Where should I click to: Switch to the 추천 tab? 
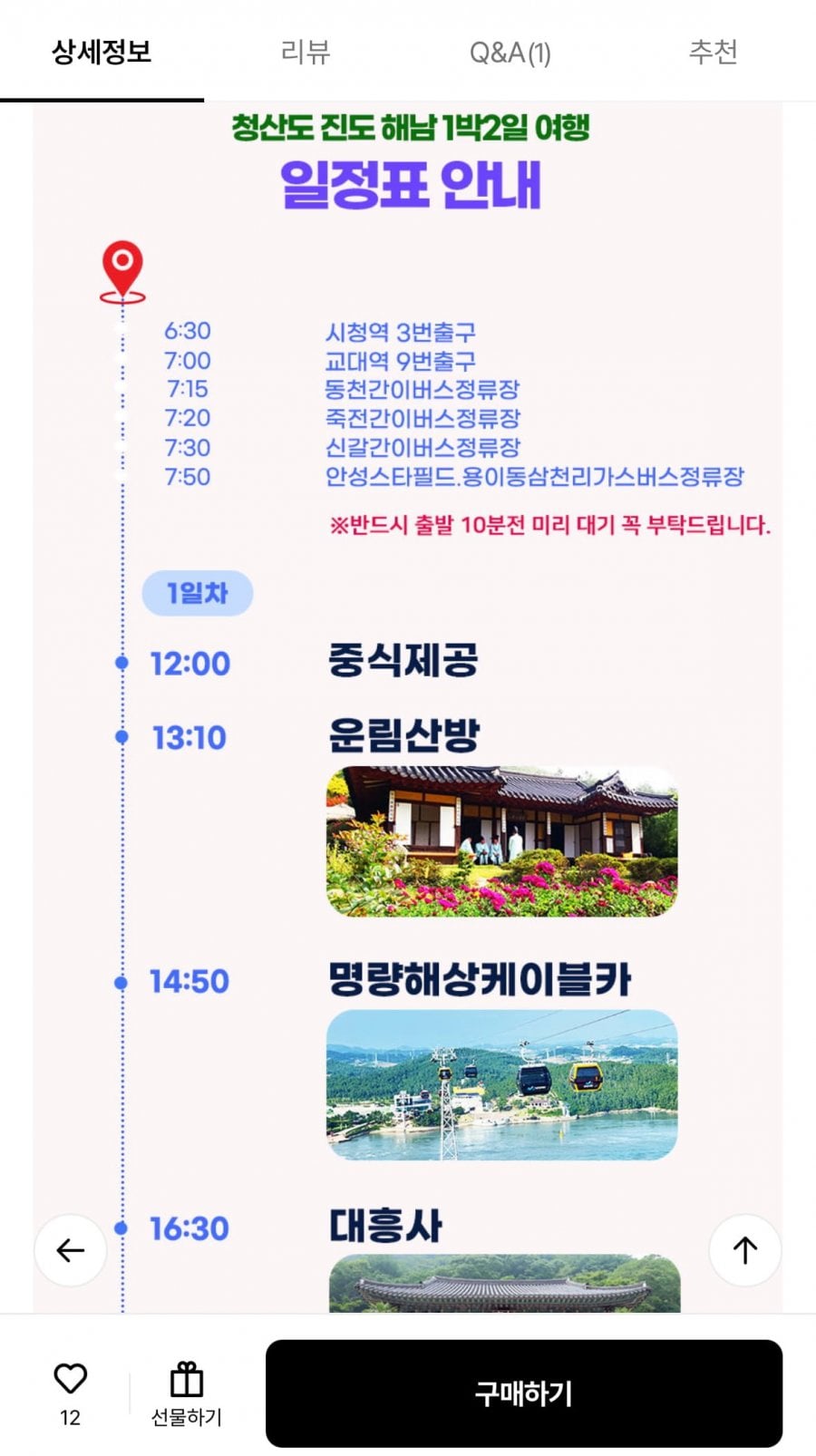tap(714, 52)
